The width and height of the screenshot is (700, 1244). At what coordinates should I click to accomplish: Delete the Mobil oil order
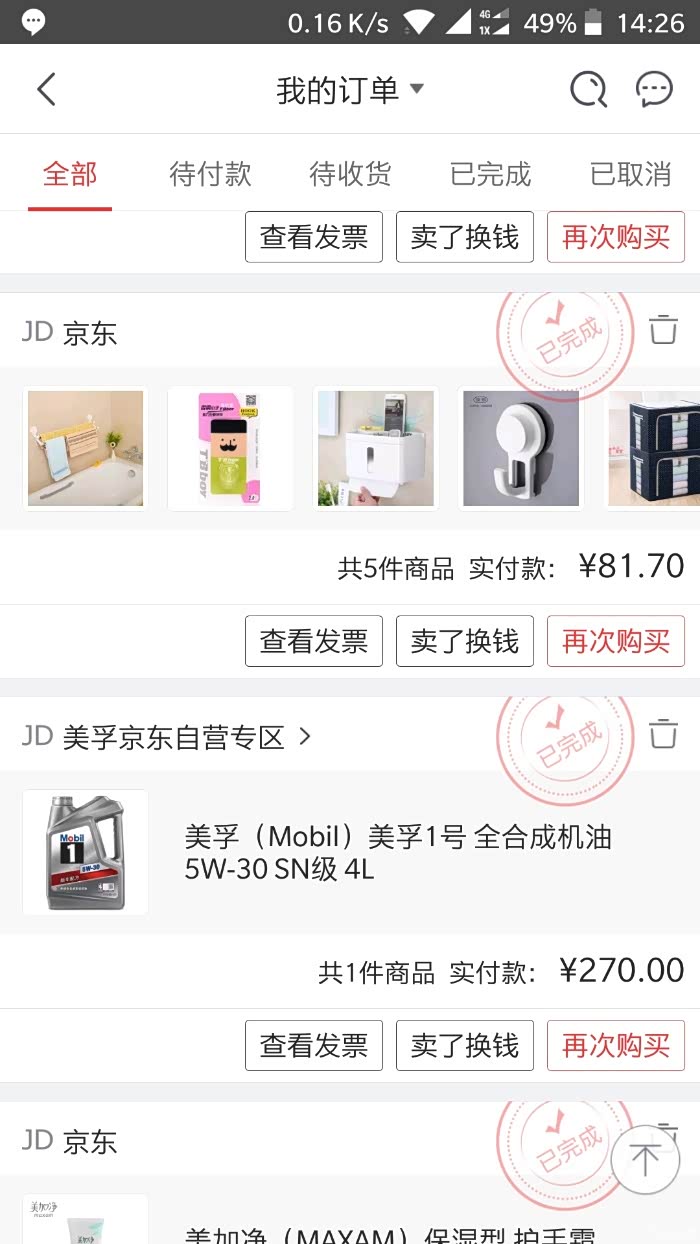(663, 733)
